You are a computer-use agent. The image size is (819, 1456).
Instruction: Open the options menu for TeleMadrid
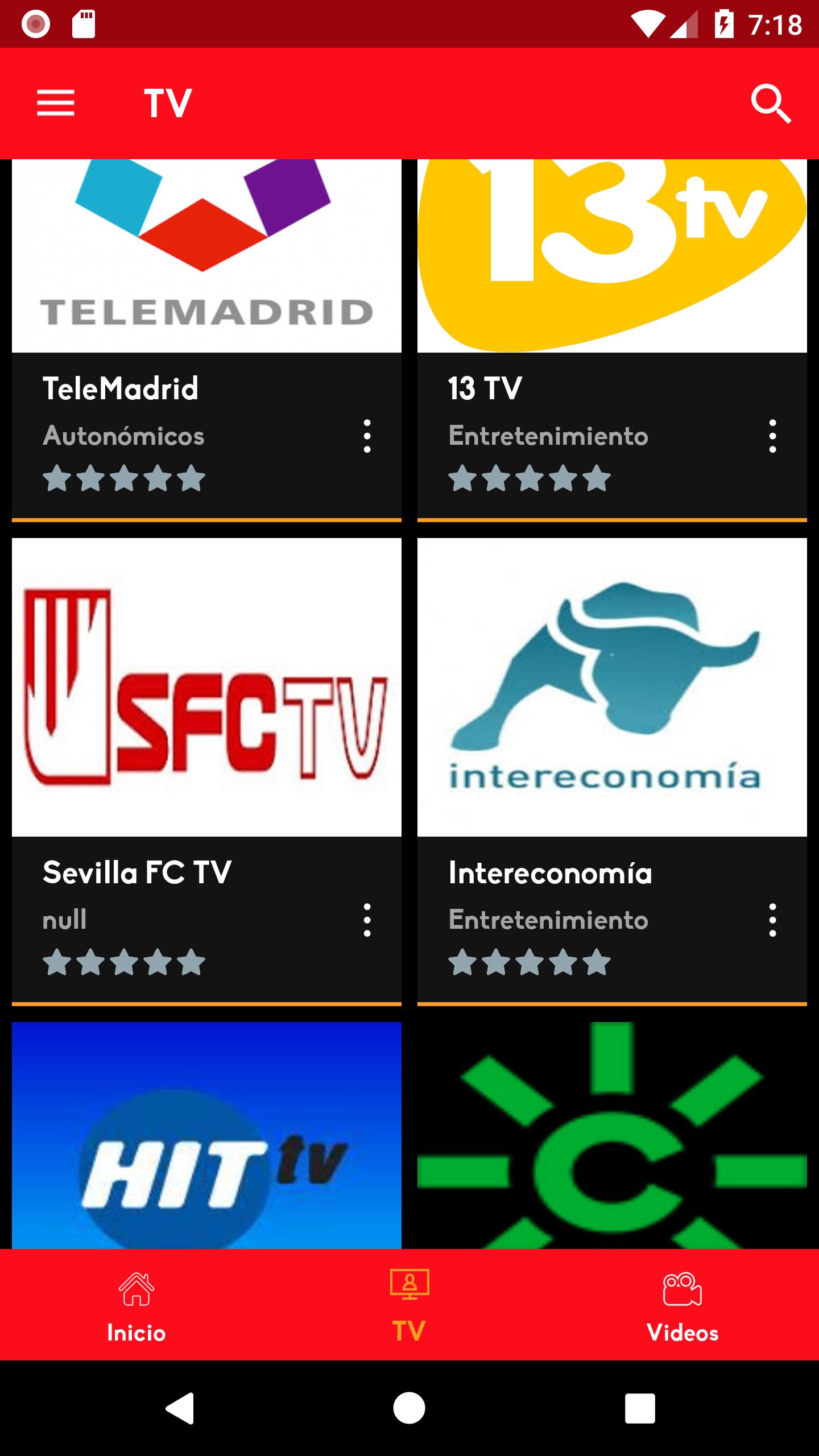pos(367,436)
